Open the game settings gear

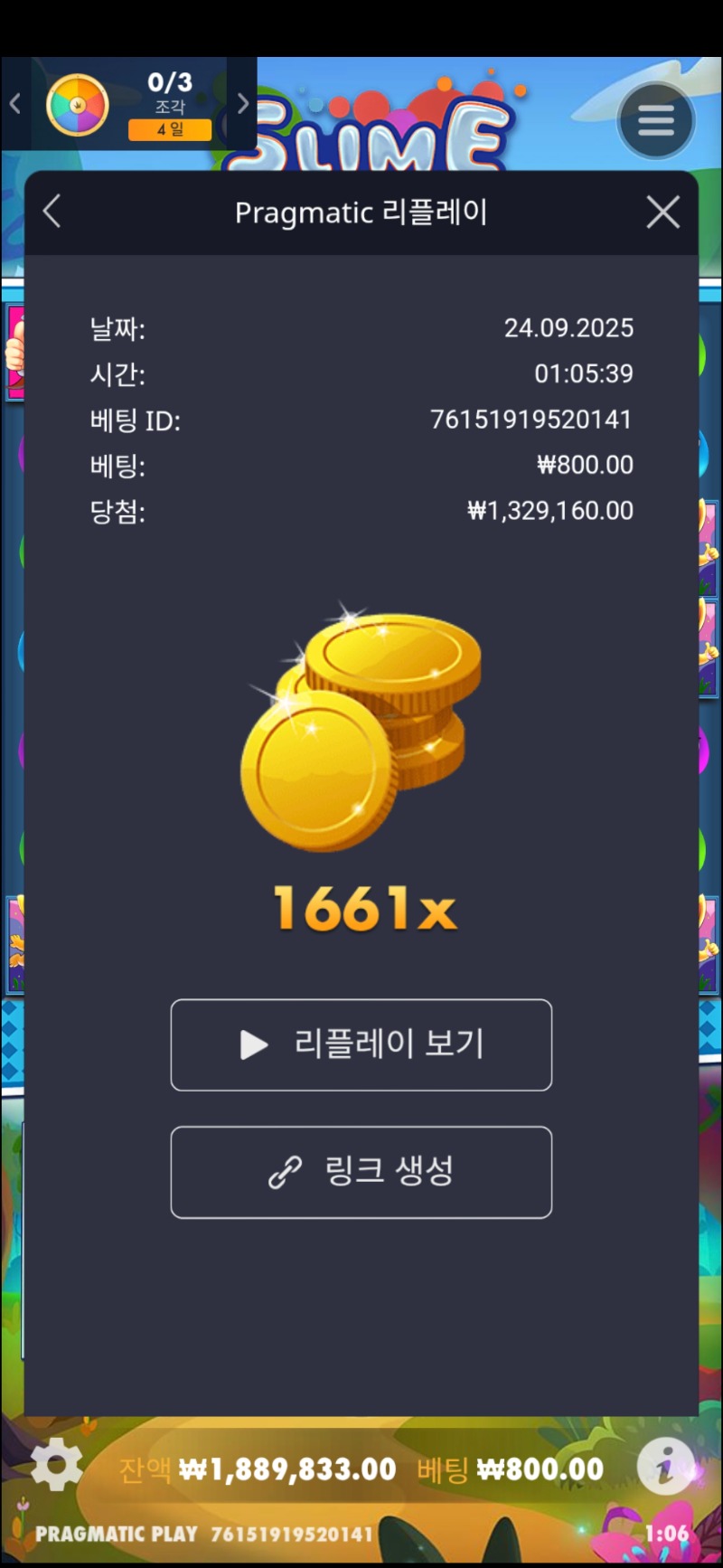pos(56,1464)
